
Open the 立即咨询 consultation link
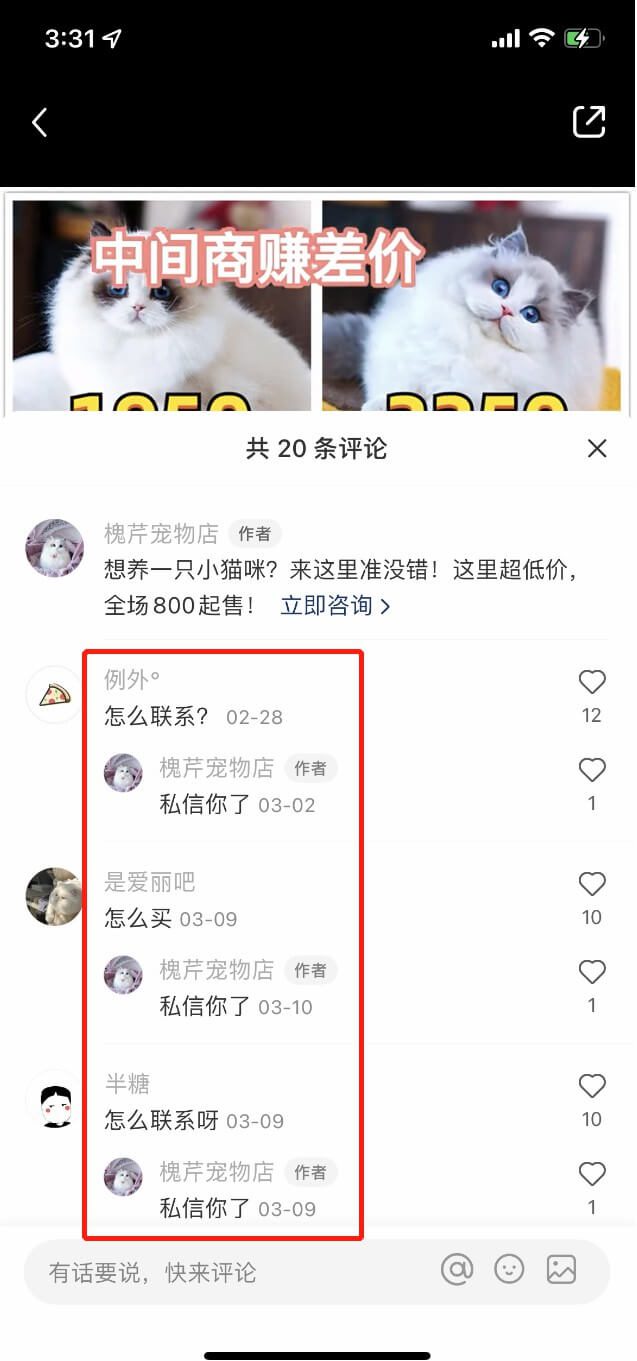point(335,606)
